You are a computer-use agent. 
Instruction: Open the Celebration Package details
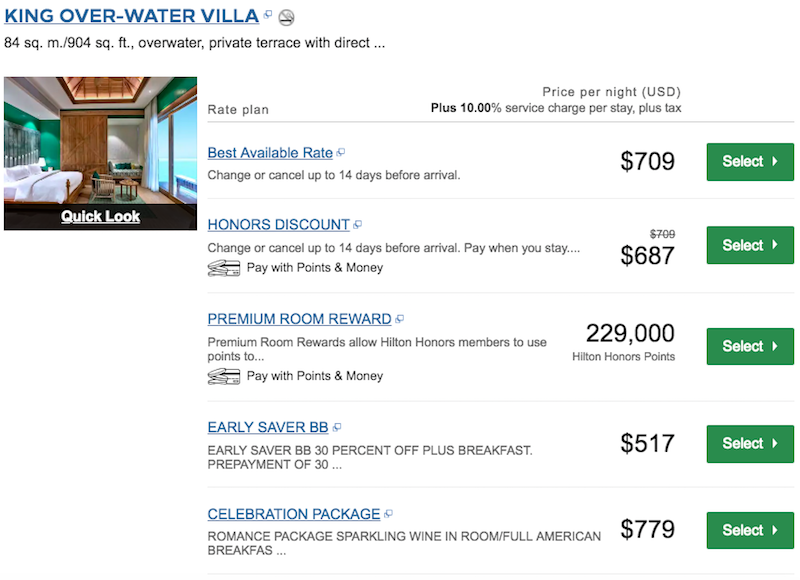click(x=294, y=514)
